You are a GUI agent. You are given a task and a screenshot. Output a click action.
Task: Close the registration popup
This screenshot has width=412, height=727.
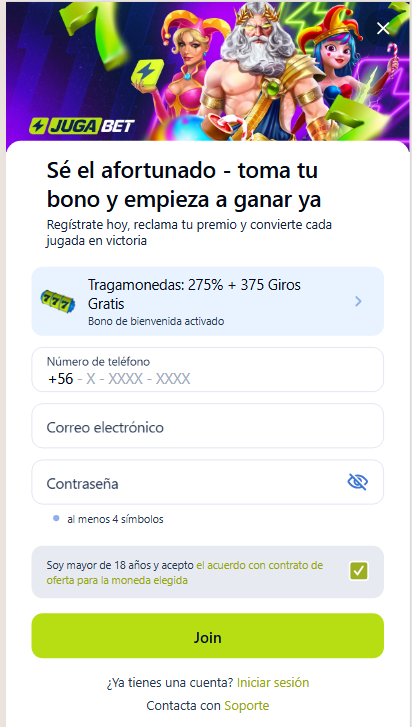(x=383, y=29)
